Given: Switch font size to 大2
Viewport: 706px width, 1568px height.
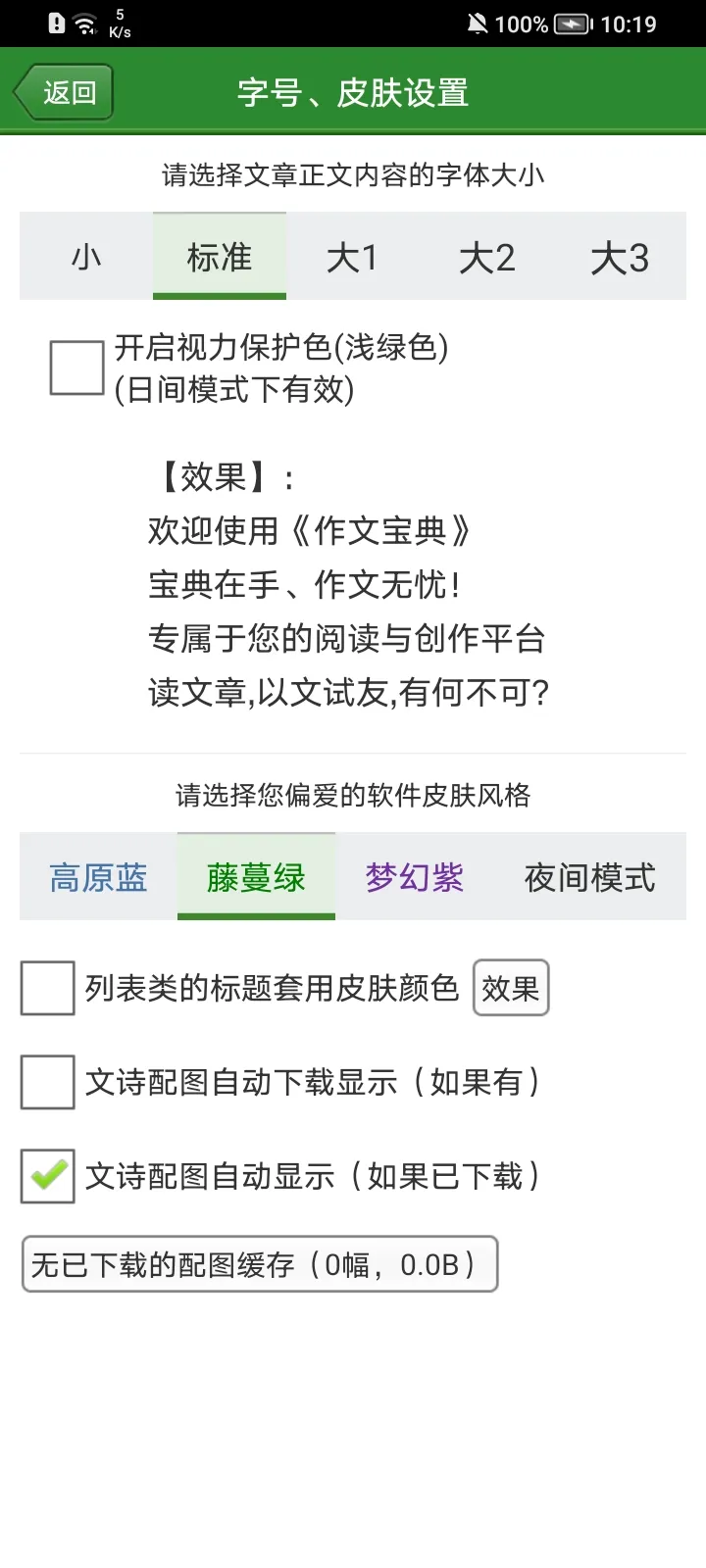Looking at the screenshot, I should pyautogui.click(x=486, y=257).
